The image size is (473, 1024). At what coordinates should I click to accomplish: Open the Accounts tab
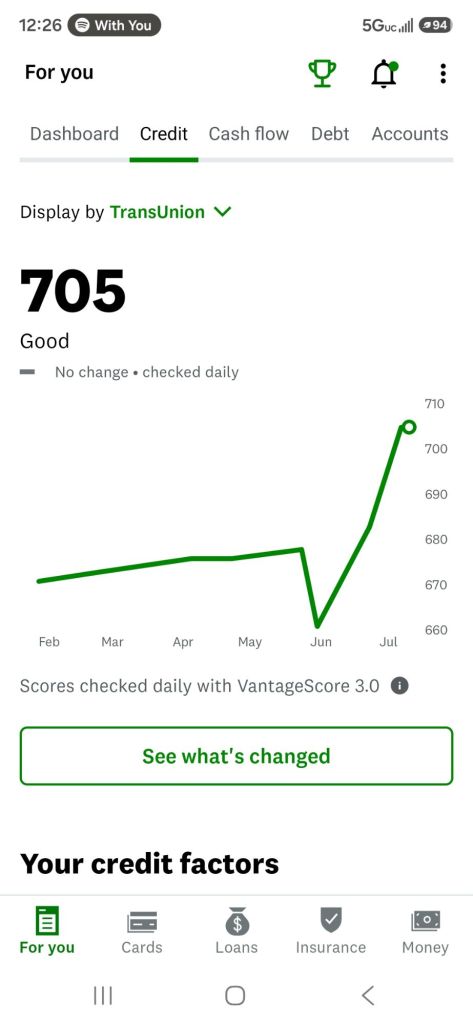click(410, 134)
